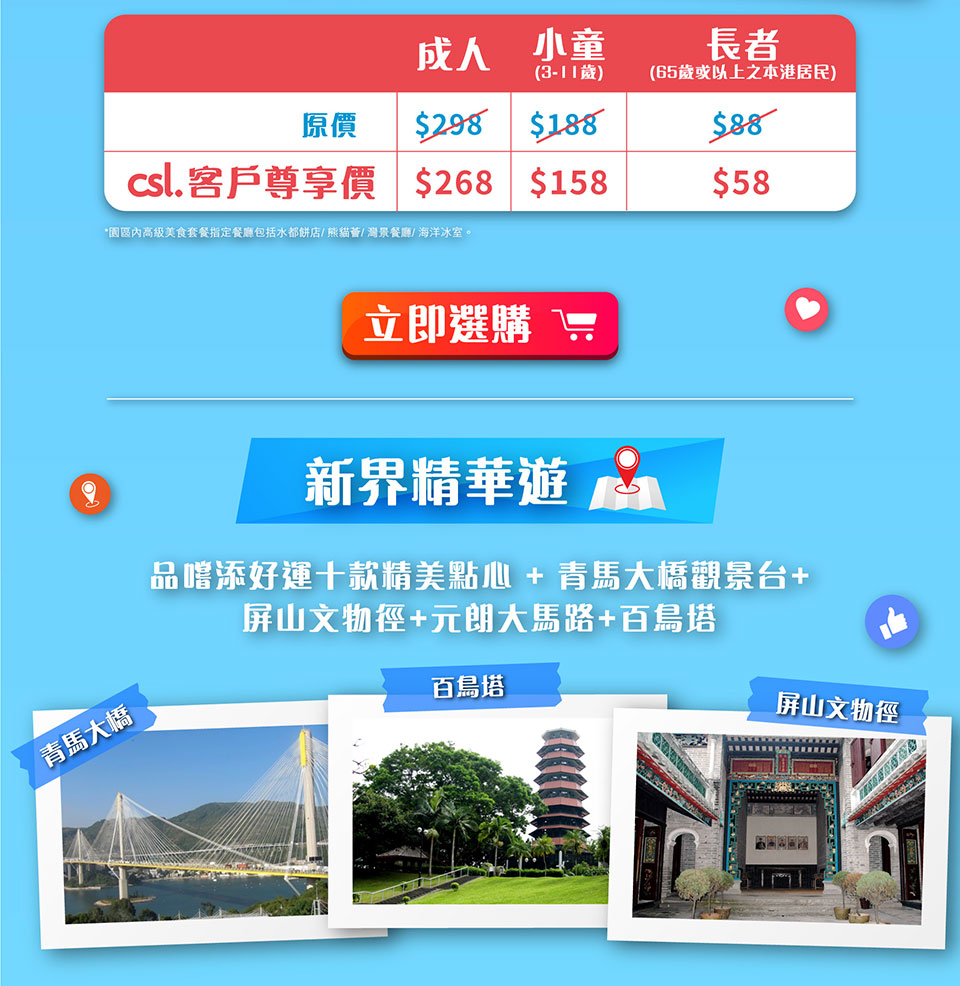Tap the 立即選購 shopping cart button
960x986 pixels.
(480, 324)
